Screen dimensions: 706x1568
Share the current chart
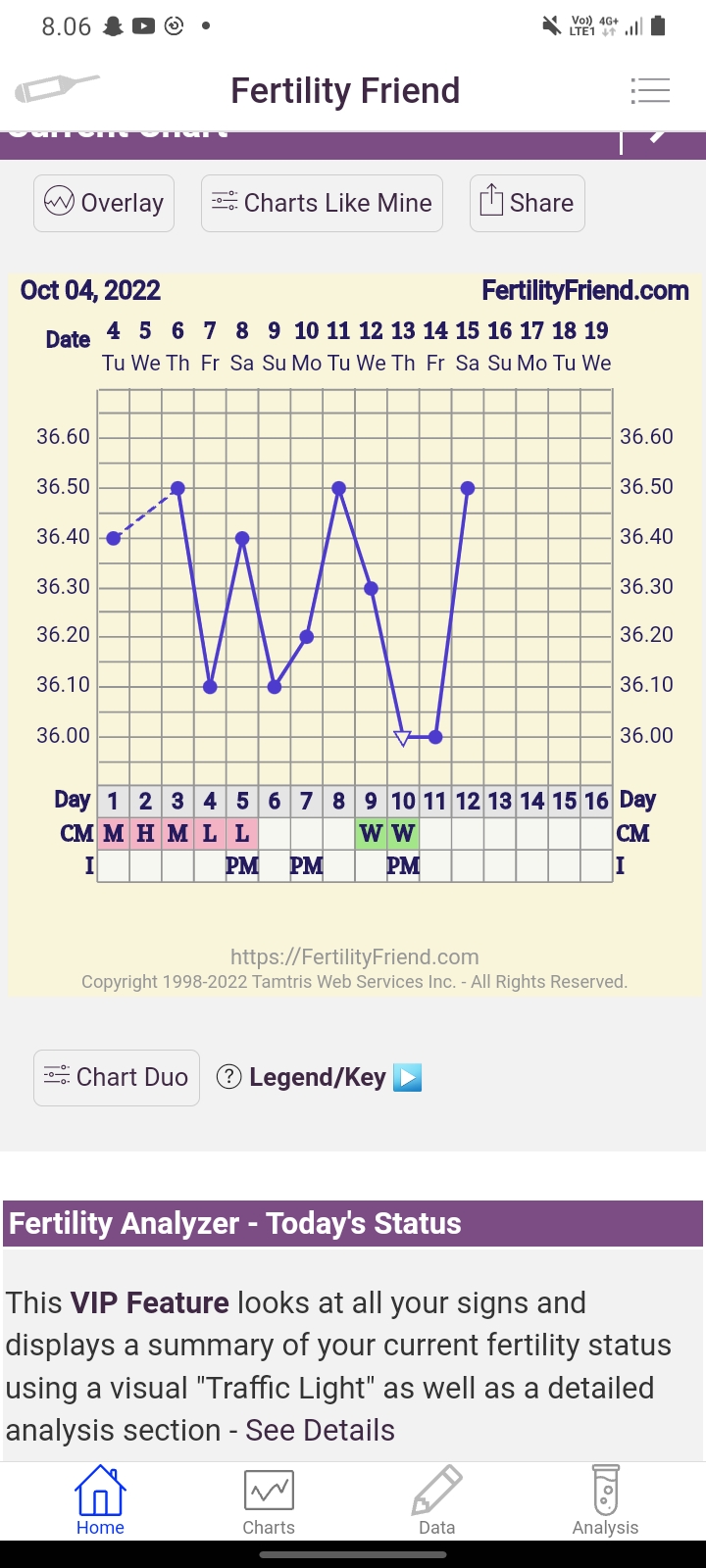(527, 203)
